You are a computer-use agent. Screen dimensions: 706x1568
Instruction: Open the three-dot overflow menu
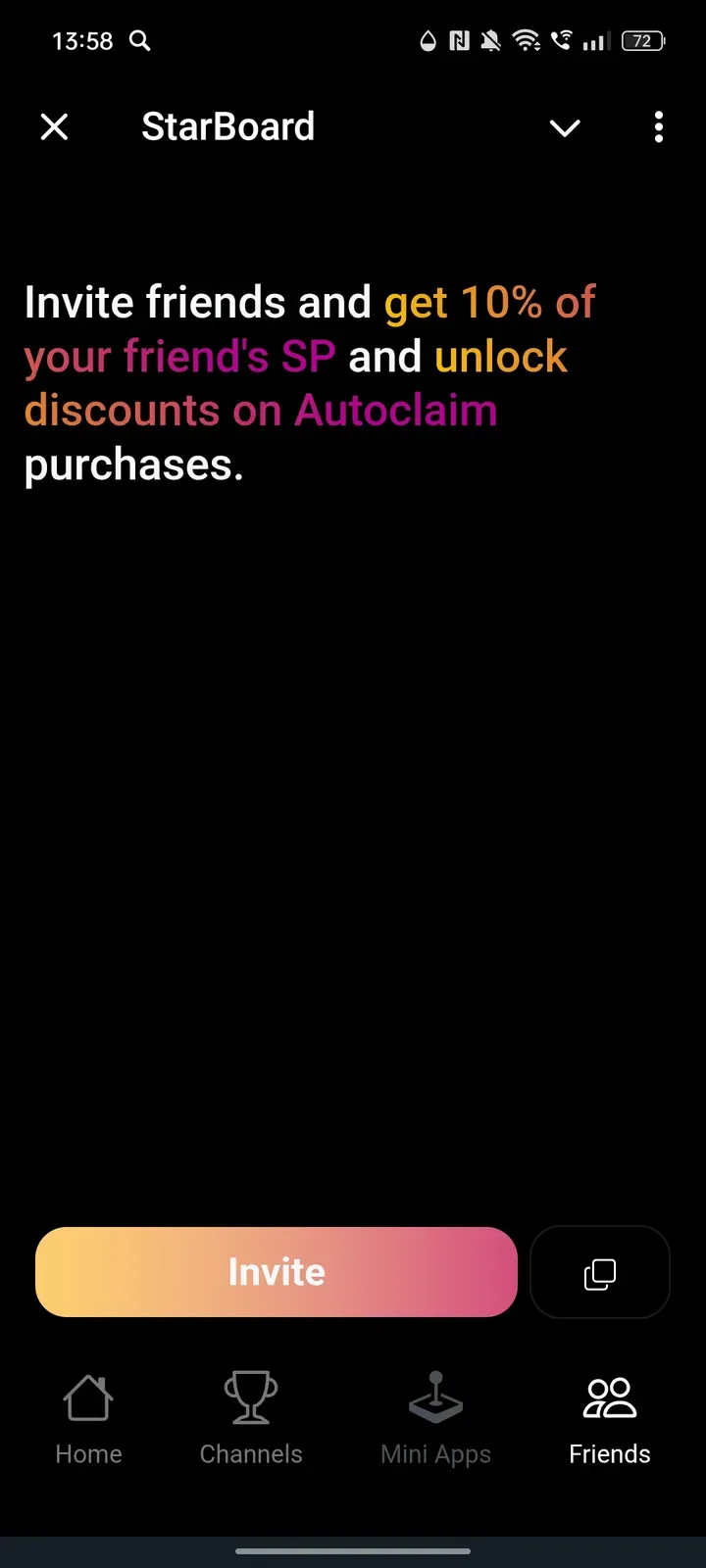coord(658,127)
